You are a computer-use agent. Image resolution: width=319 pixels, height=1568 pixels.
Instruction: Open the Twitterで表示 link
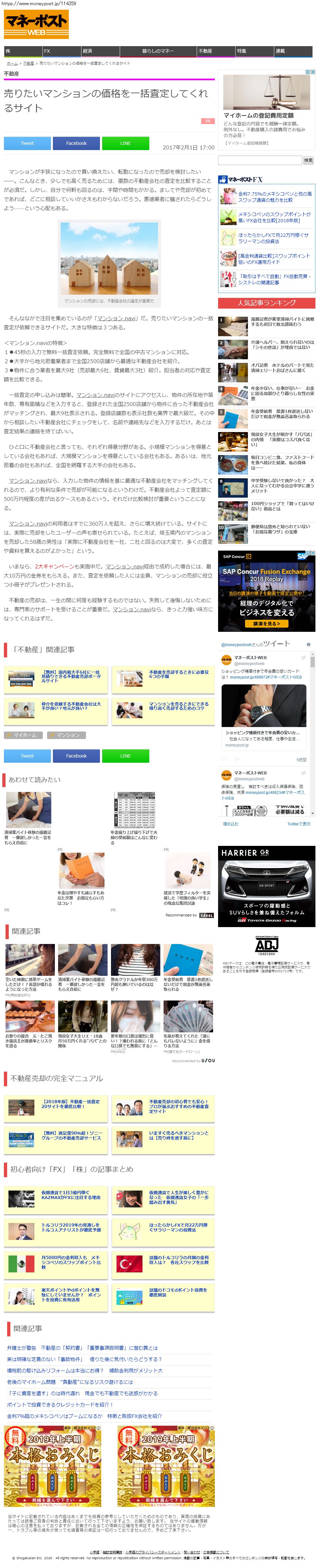coord(298,824)
